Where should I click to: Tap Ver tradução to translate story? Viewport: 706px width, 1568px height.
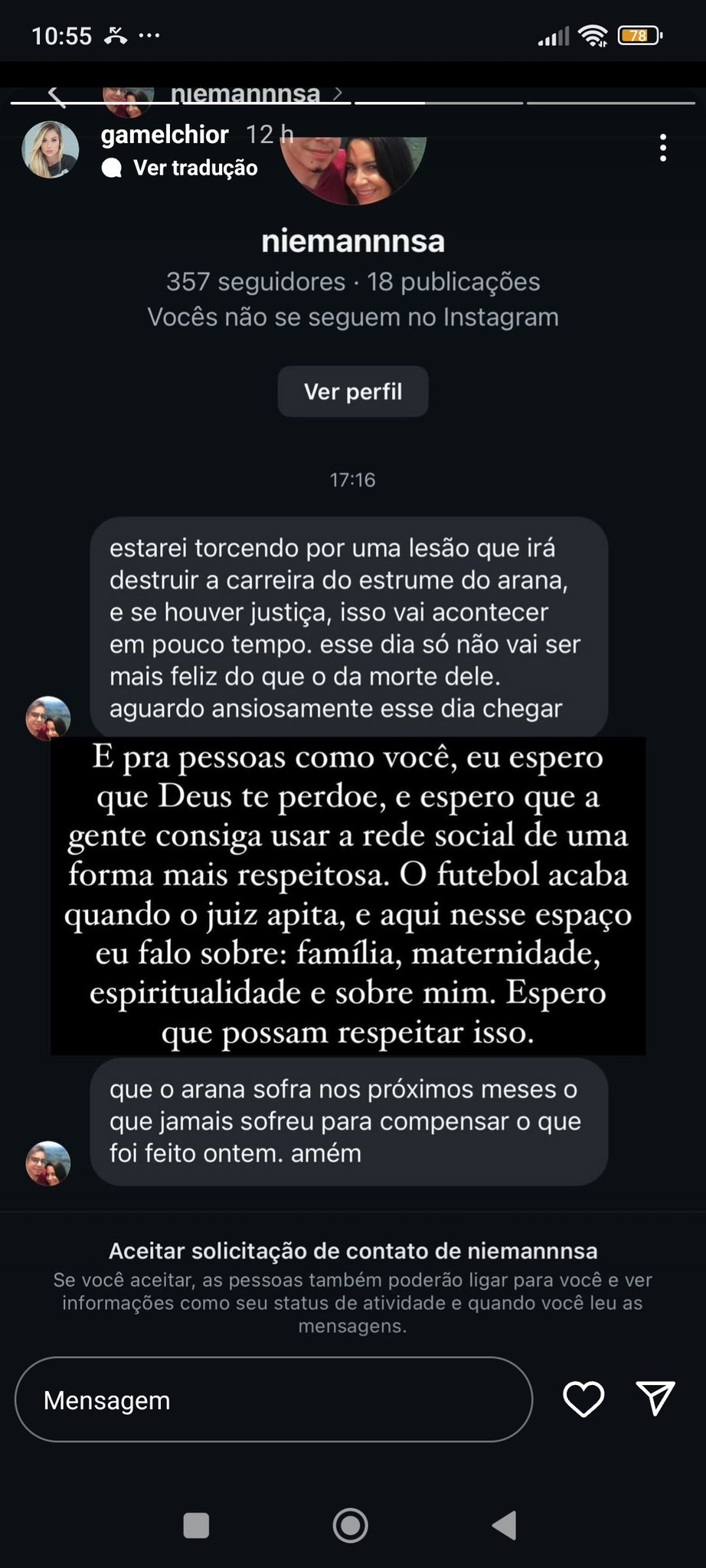click(x=194, y=168)
